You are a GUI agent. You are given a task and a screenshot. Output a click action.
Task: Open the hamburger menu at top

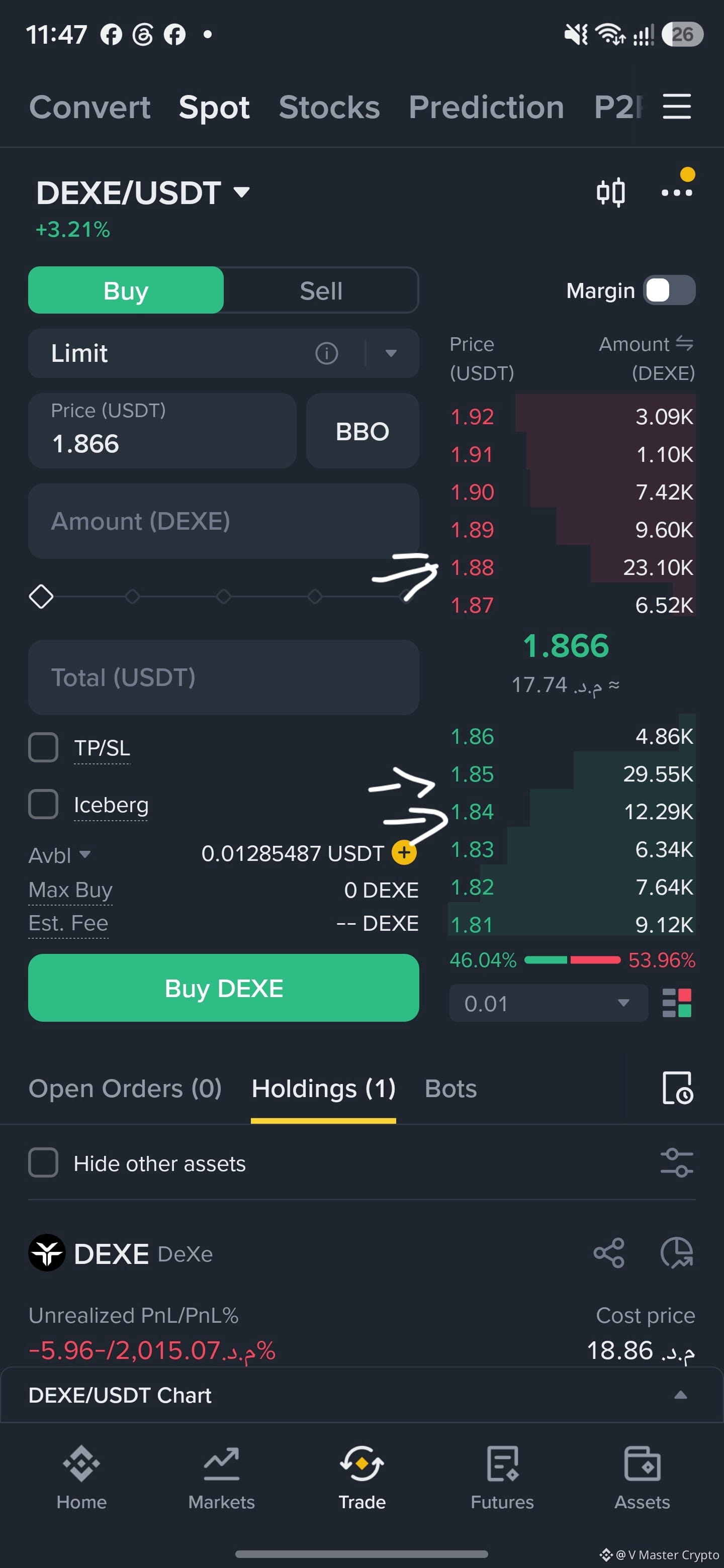tap(677, 107)
